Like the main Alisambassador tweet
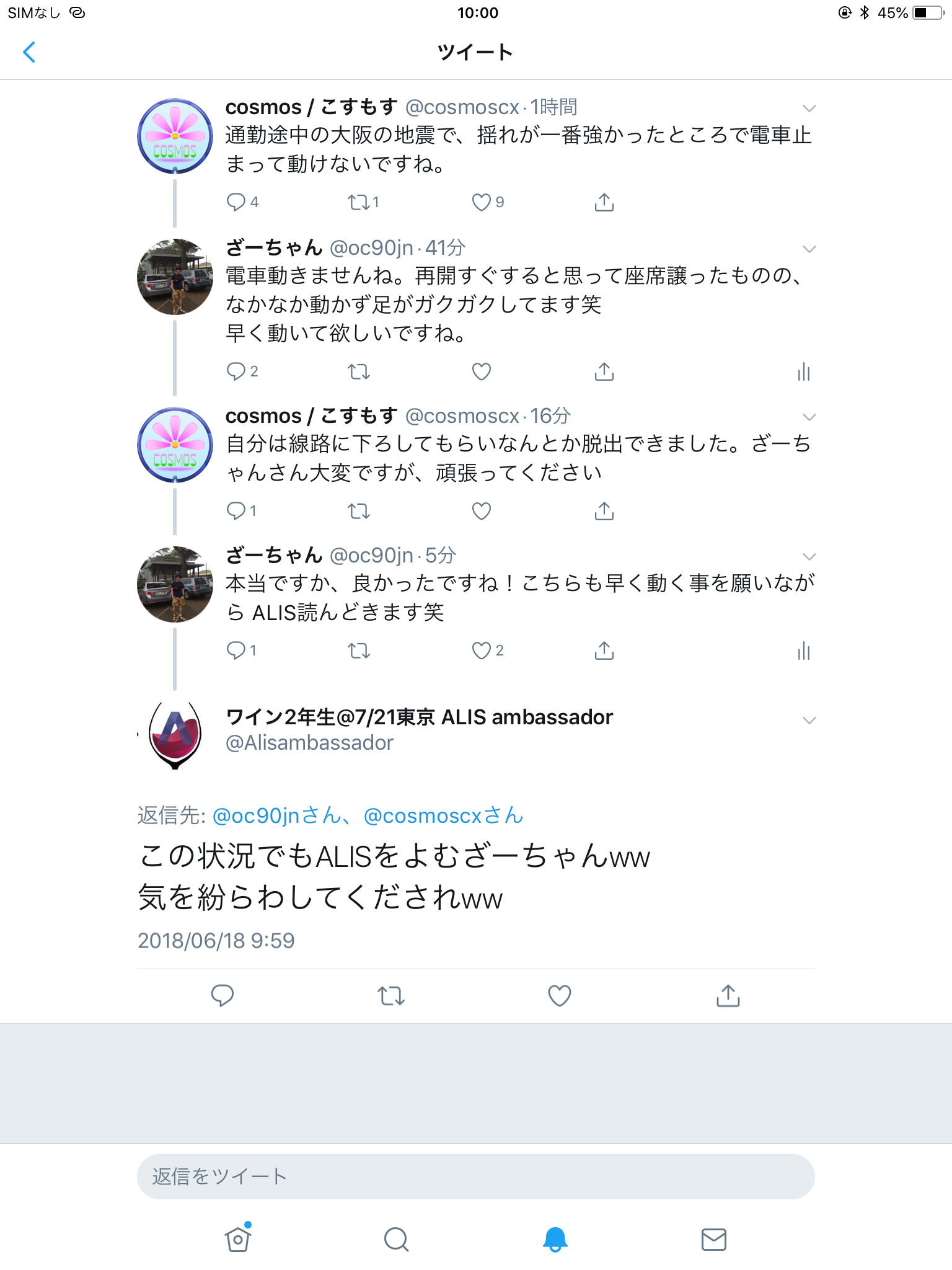This screenshot has height=1270, width=952. coord(559,996)
